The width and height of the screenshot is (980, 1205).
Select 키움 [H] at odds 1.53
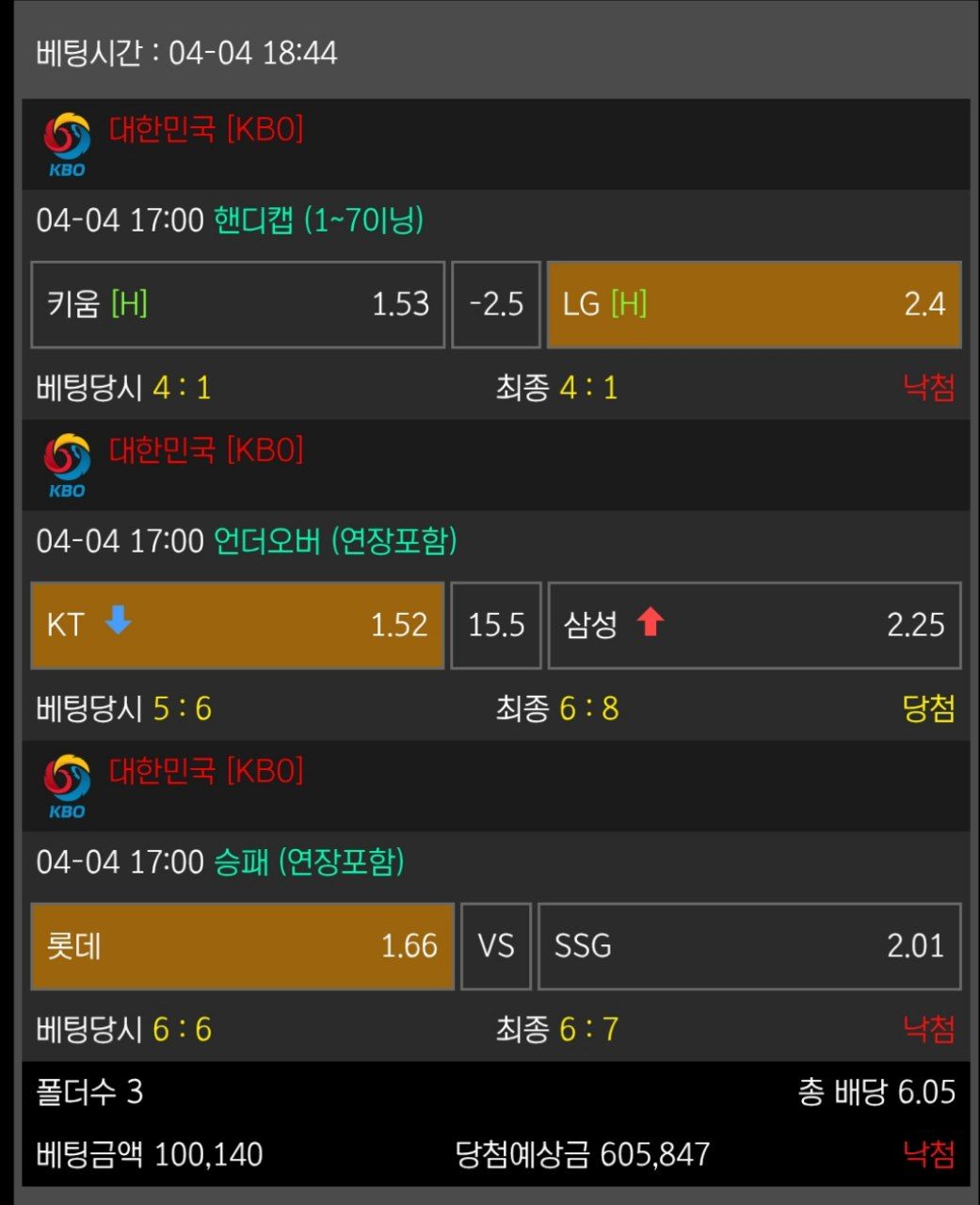(237, 305)
